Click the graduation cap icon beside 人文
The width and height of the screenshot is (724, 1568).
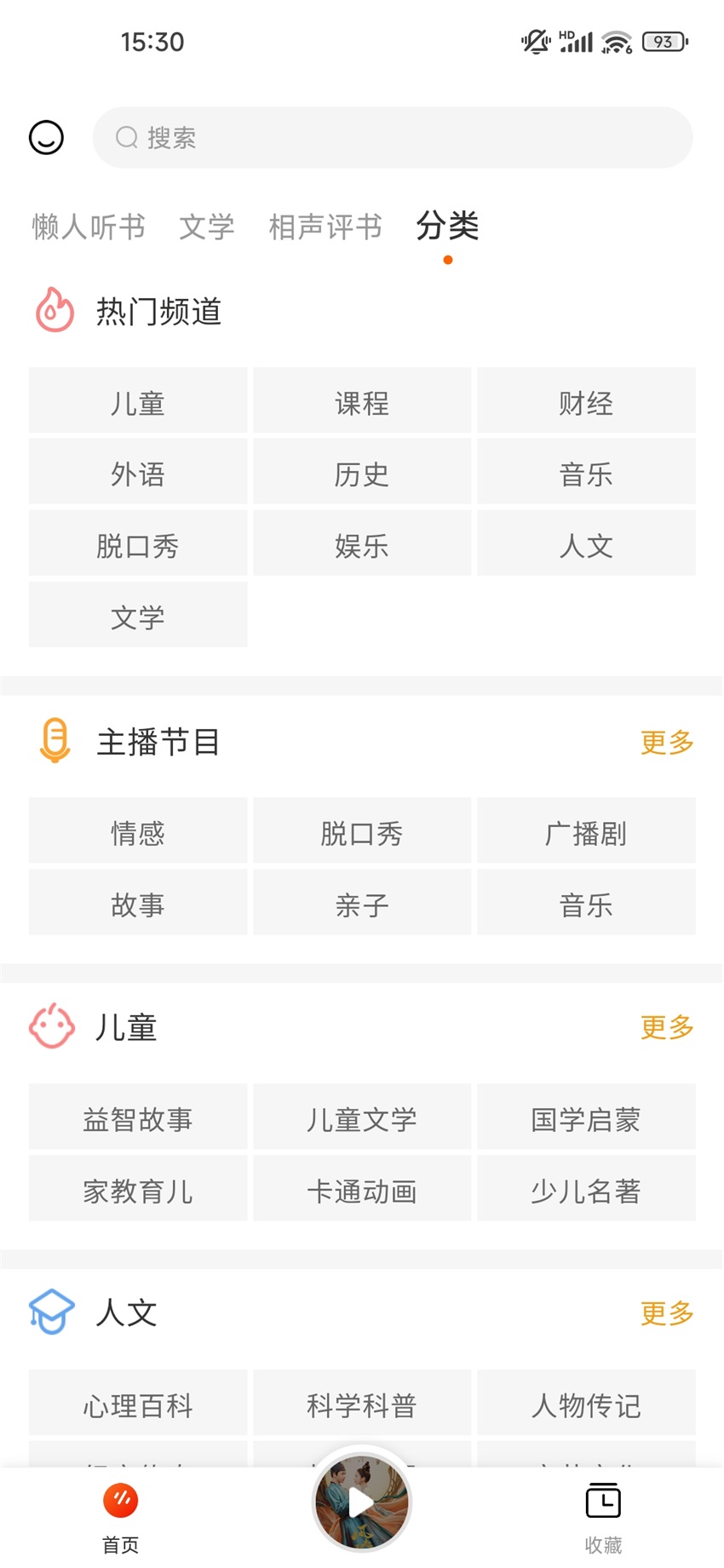click(x=51, y=1312)
